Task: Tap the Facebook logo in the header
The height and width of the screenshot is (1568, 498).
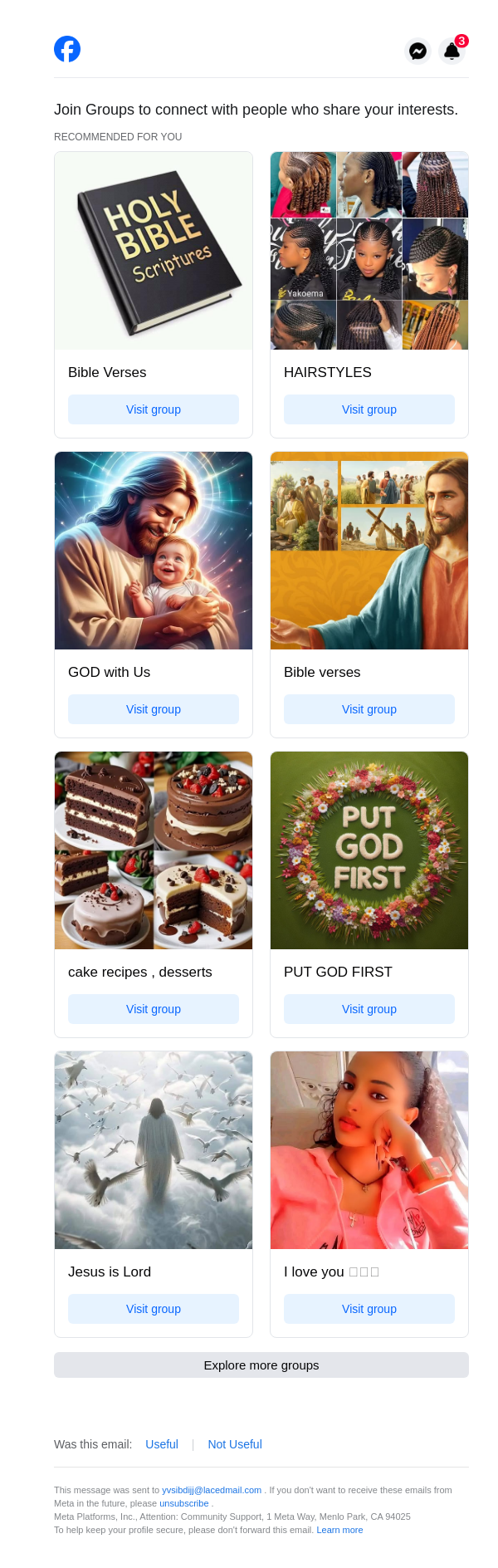Action: [67, 50]
